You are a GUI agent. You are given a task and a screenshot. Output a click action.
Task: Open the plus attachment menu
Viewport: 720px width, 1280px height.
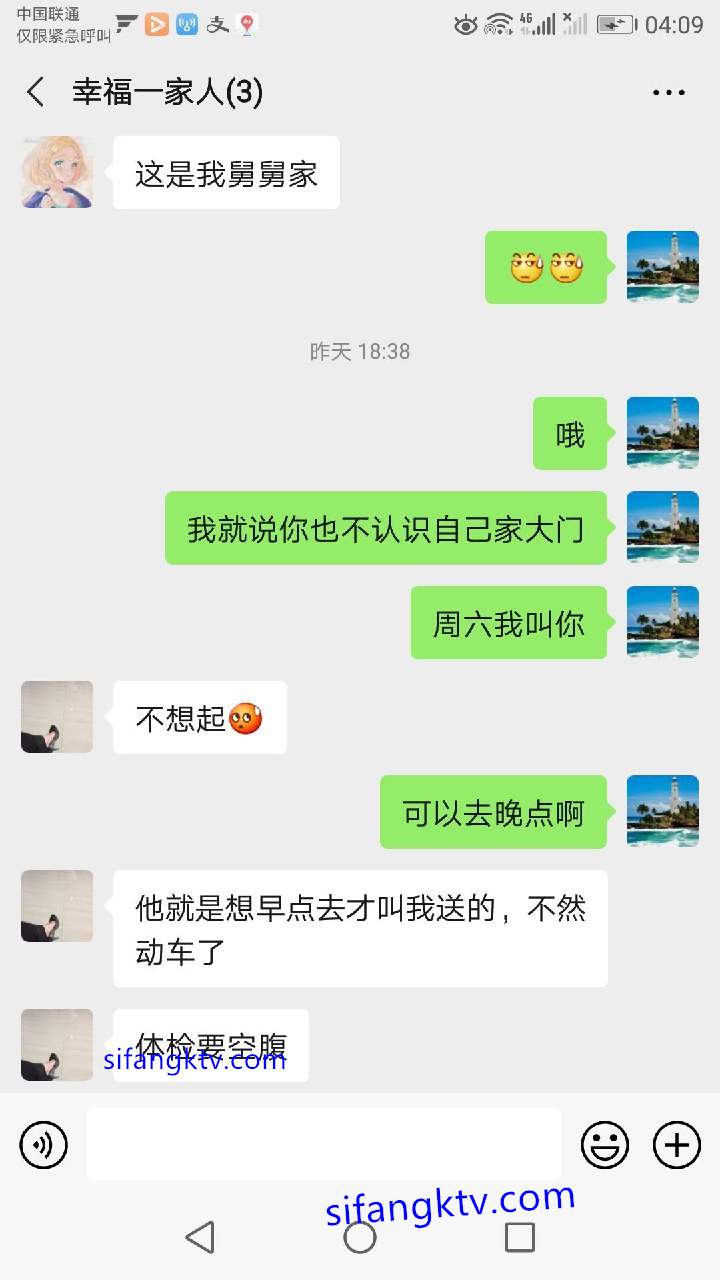[677, 1144]
